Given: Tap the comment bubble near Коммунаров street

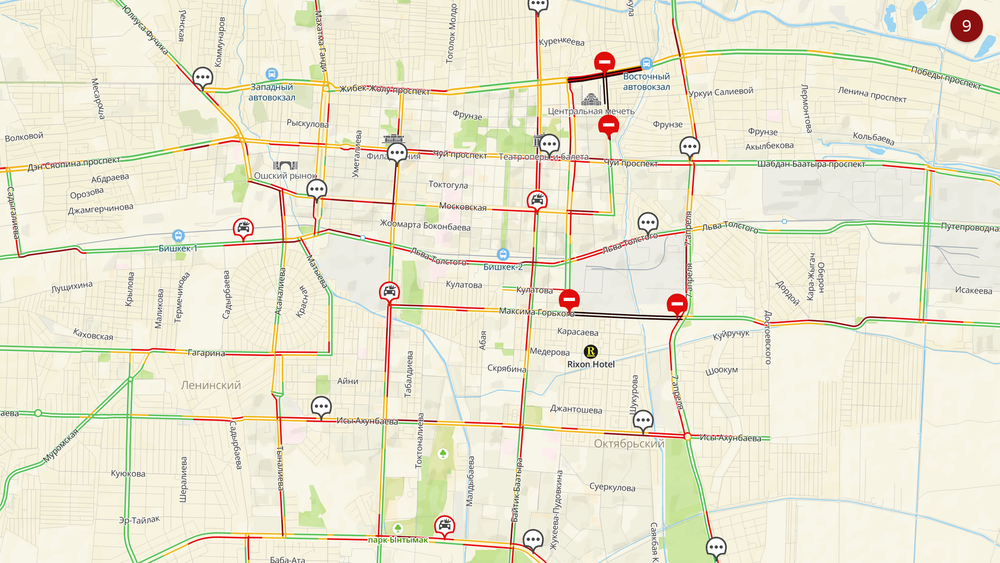Looking at the screenshot, I should [204, 77].
